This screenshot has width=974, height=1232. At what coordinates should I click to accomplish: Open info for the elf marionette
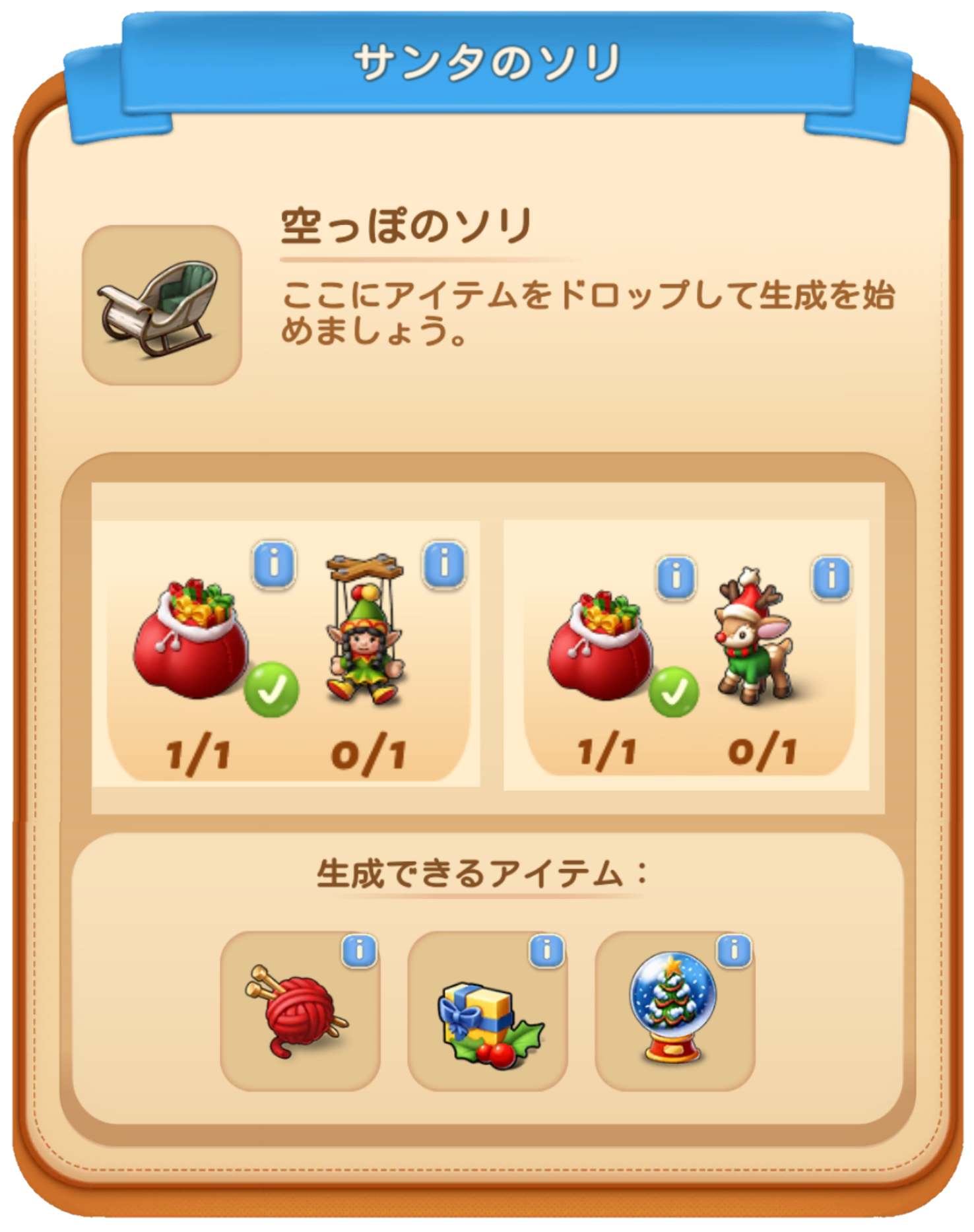[443, 565]
